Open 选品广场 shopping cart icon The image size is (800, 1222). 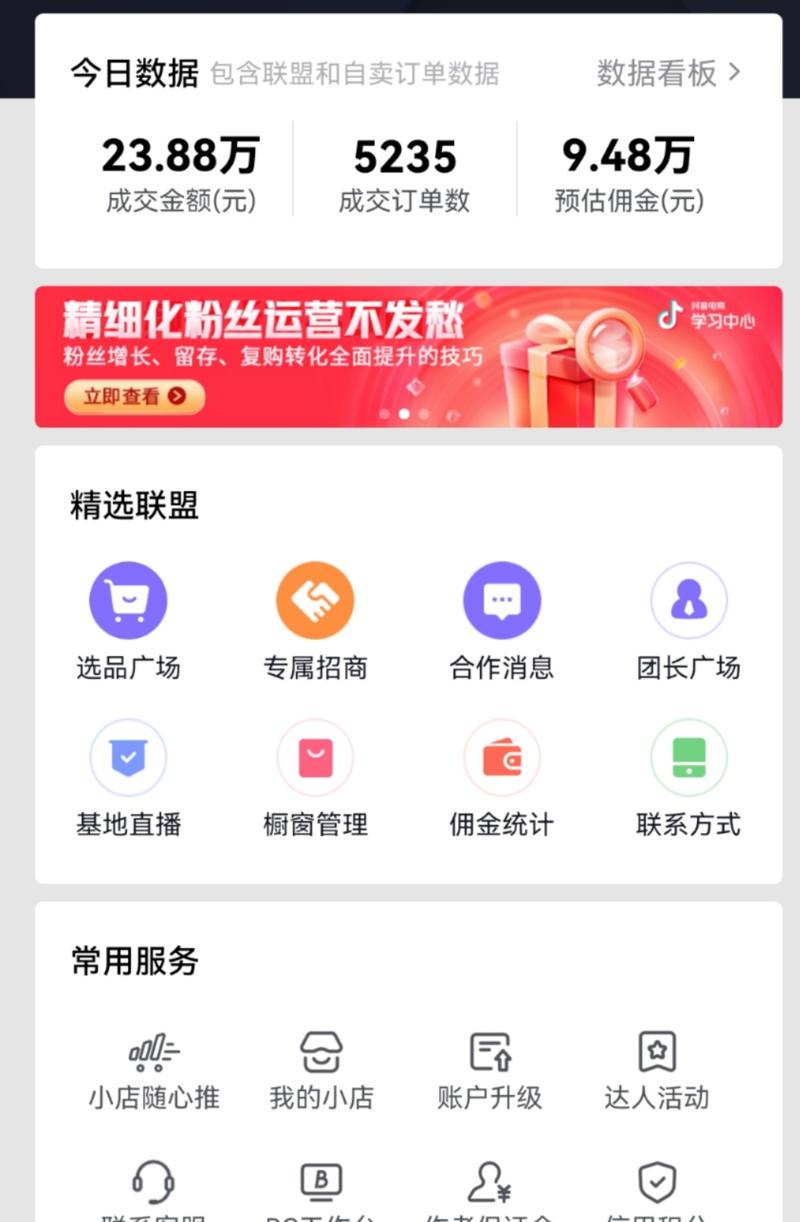(x=128, y=598)
